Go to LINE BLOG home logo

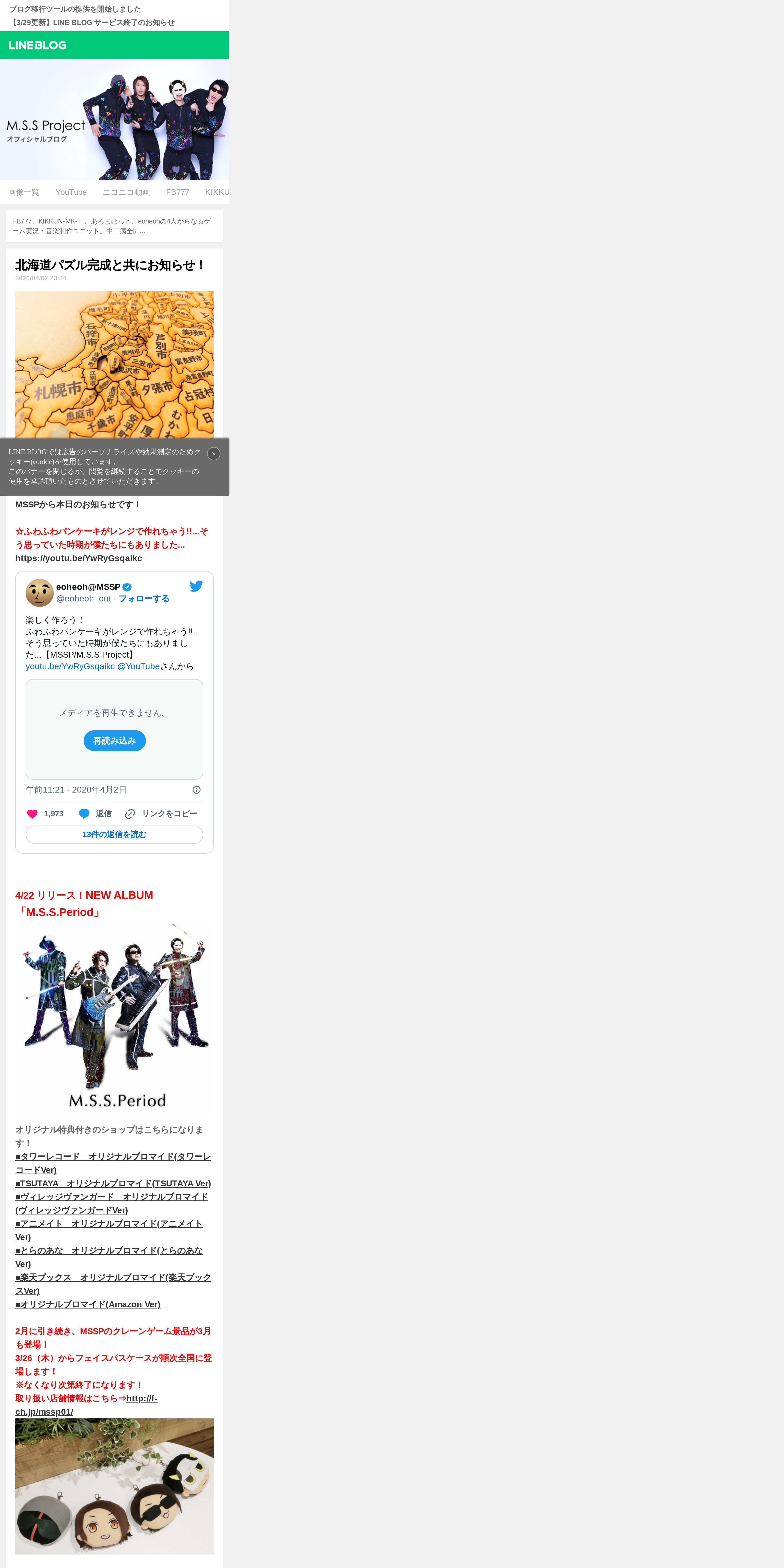38,45
